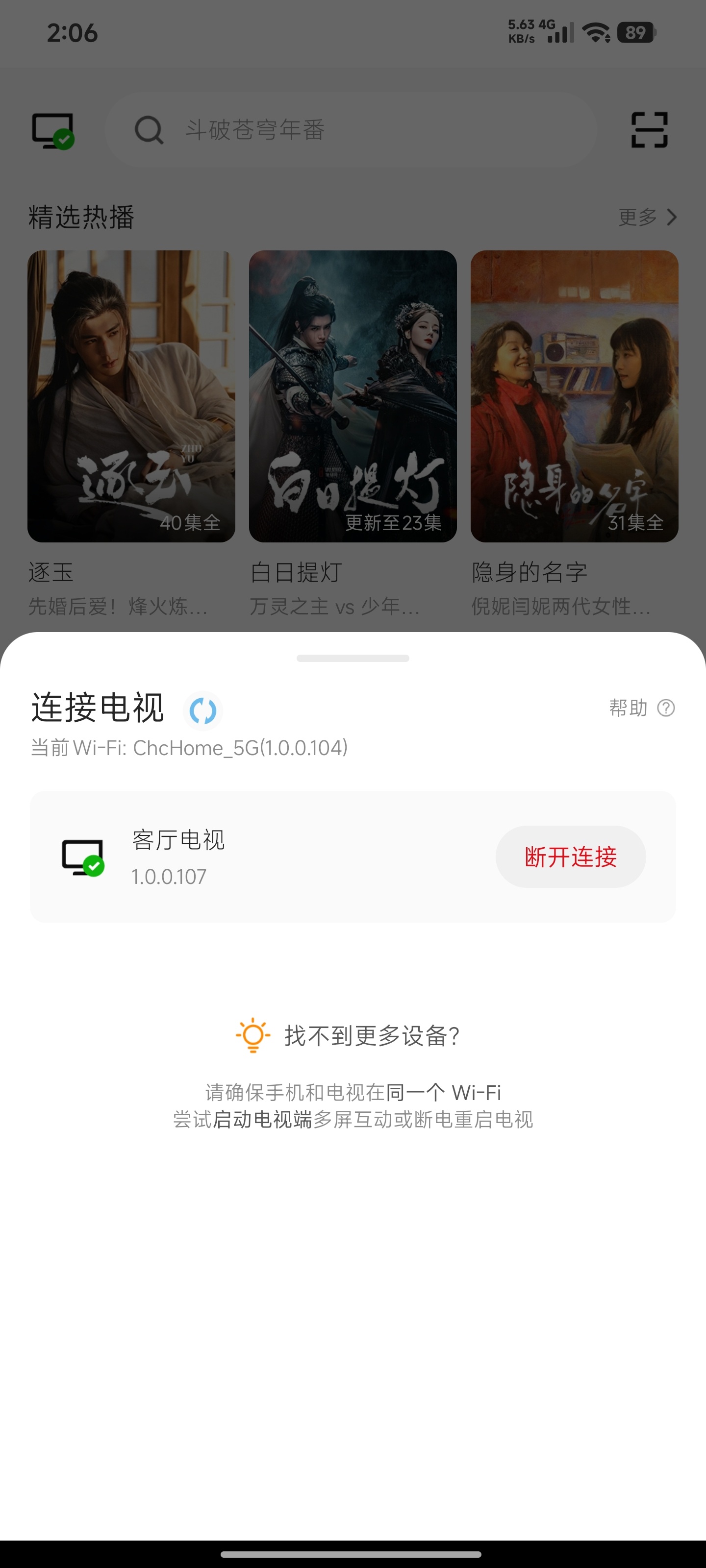Tap the bottom sheet drag handle
This screenshot has width=706, height=1568.
[353, 658]
